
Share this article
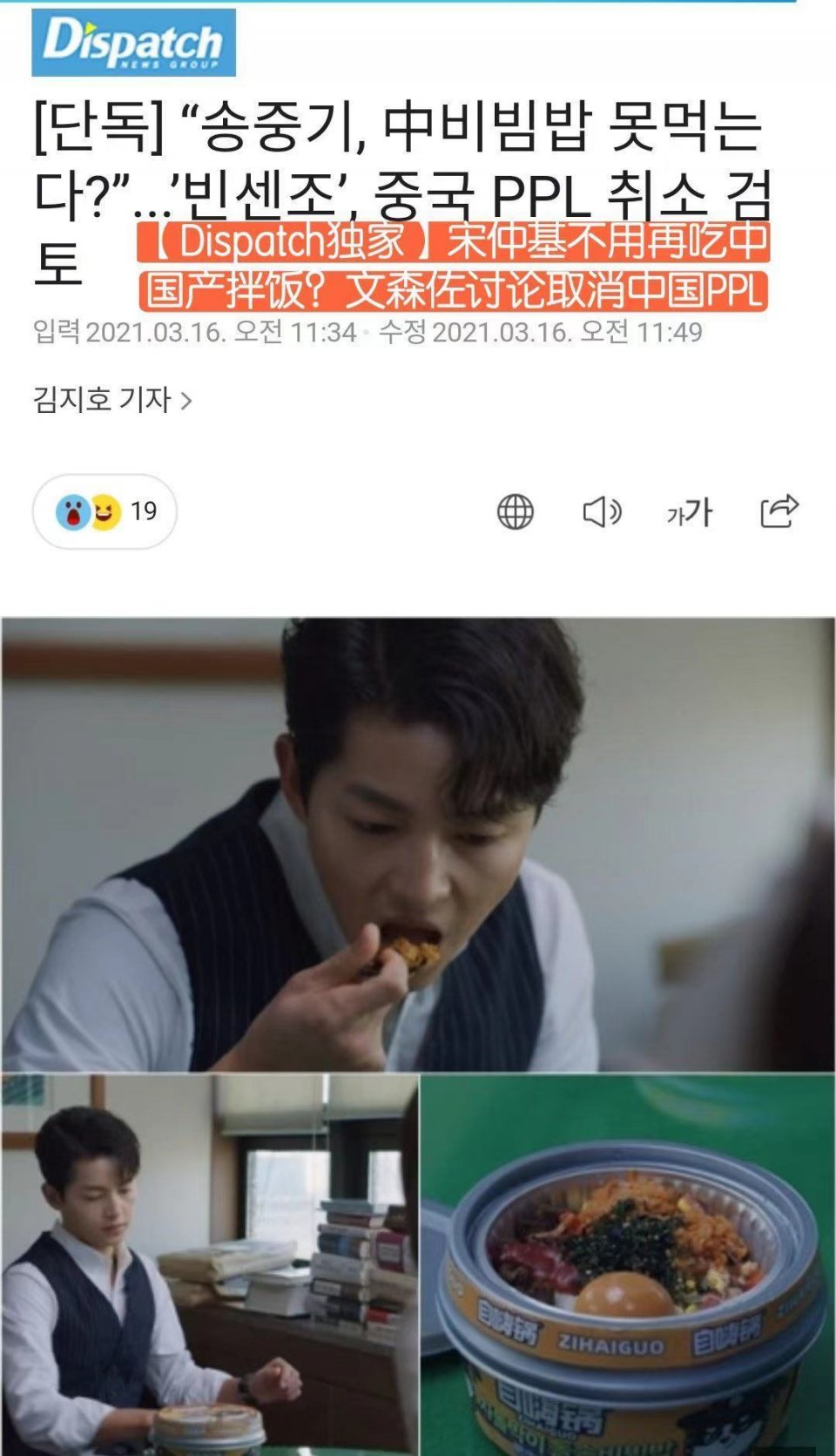pyautogui.click(x=779, y=511)
